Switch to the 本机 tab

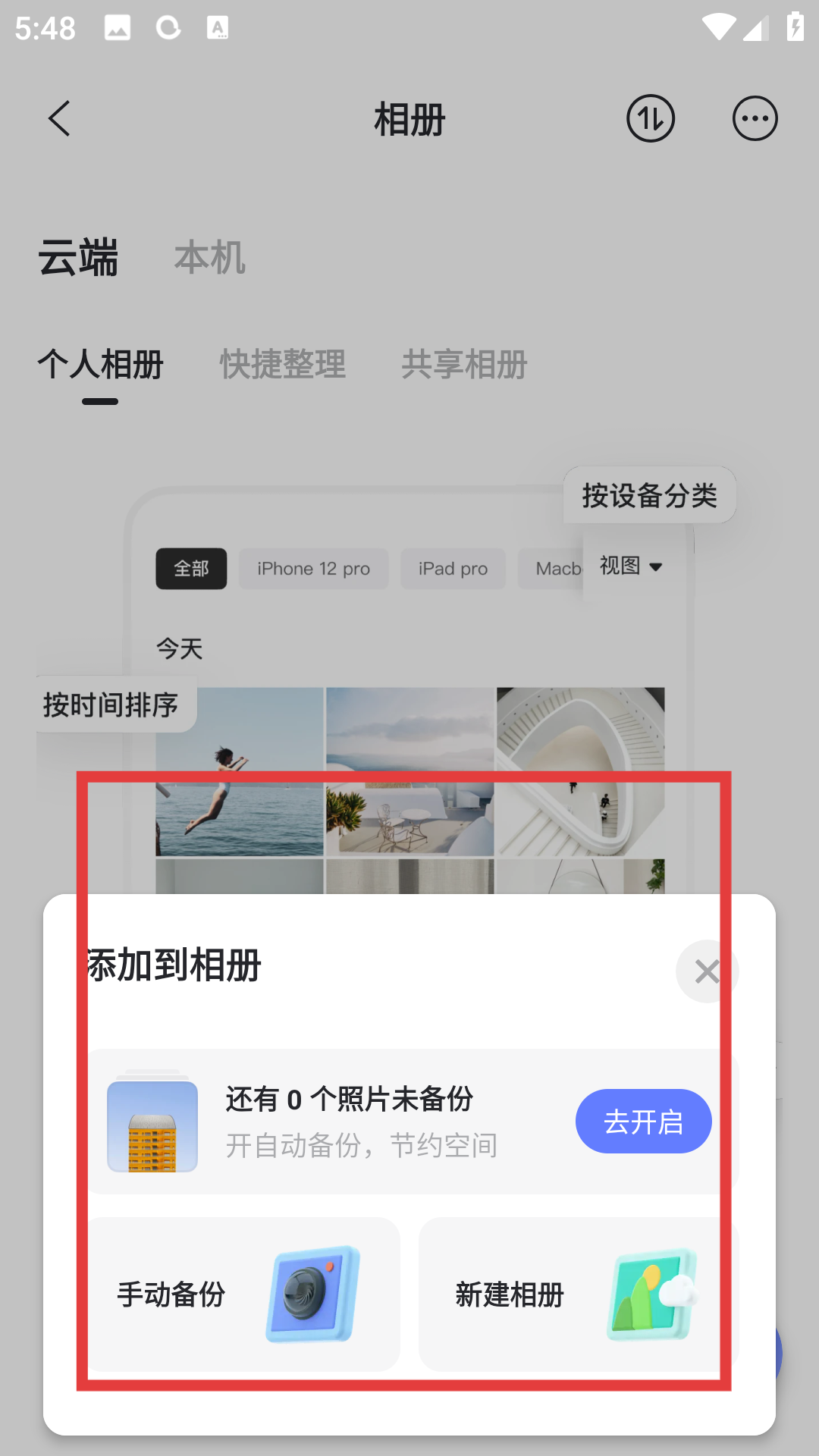[x=210, y=258]
